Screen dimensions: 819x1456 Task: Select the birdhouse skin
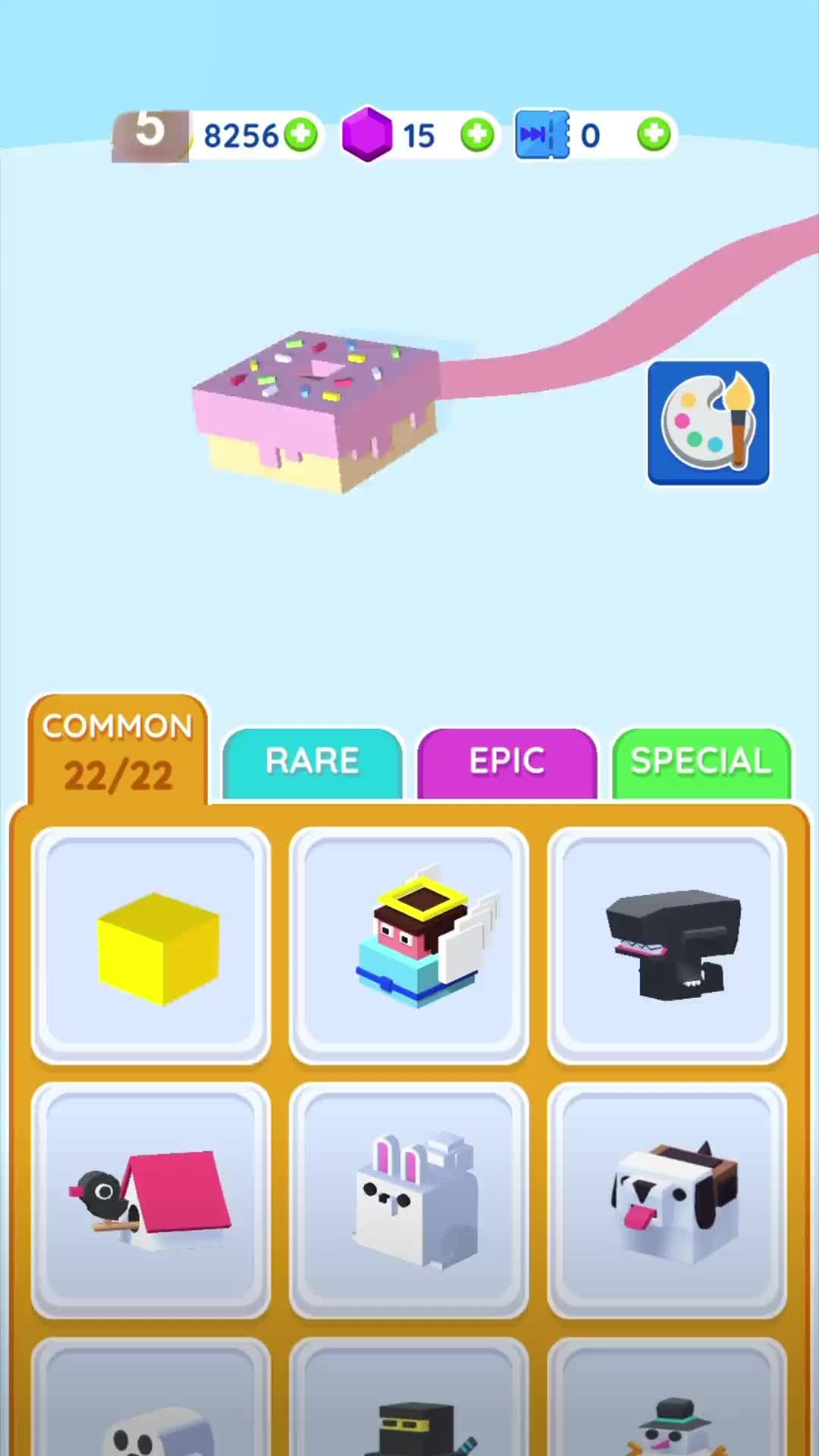151,1200
